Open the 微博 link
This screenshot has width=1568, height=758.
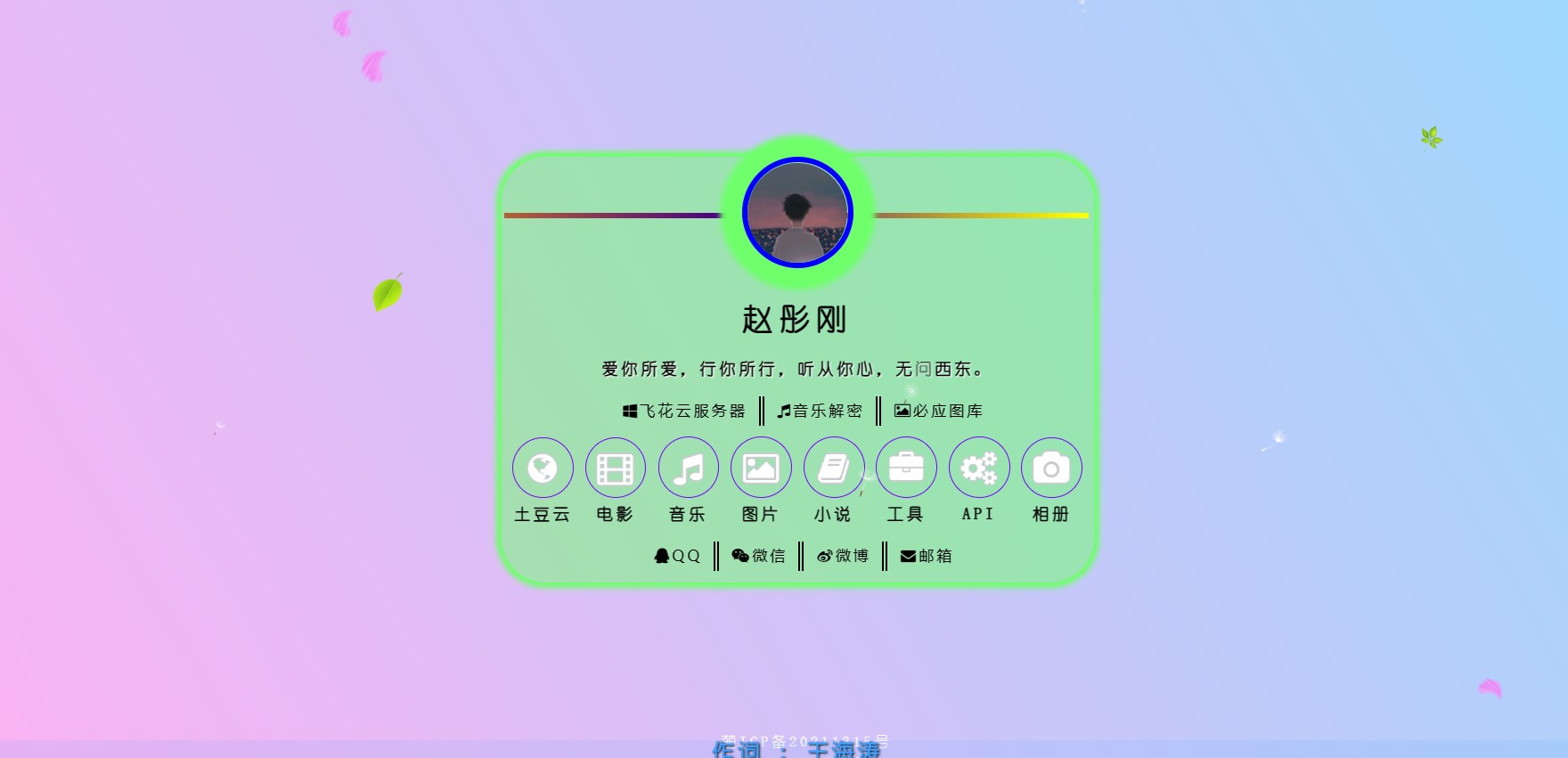point(843,556)
